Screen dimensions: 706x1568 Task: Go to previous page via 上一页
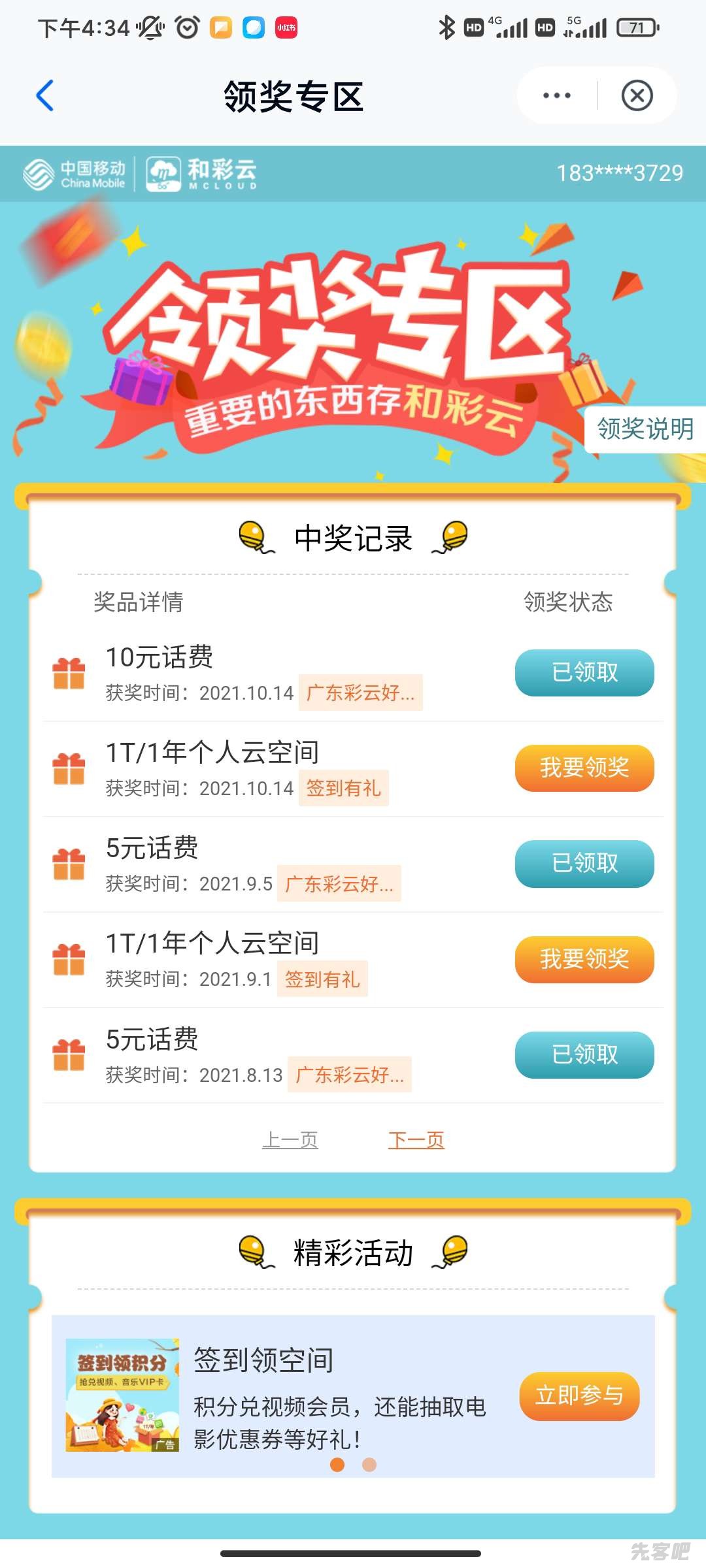tap(290, 1140)
